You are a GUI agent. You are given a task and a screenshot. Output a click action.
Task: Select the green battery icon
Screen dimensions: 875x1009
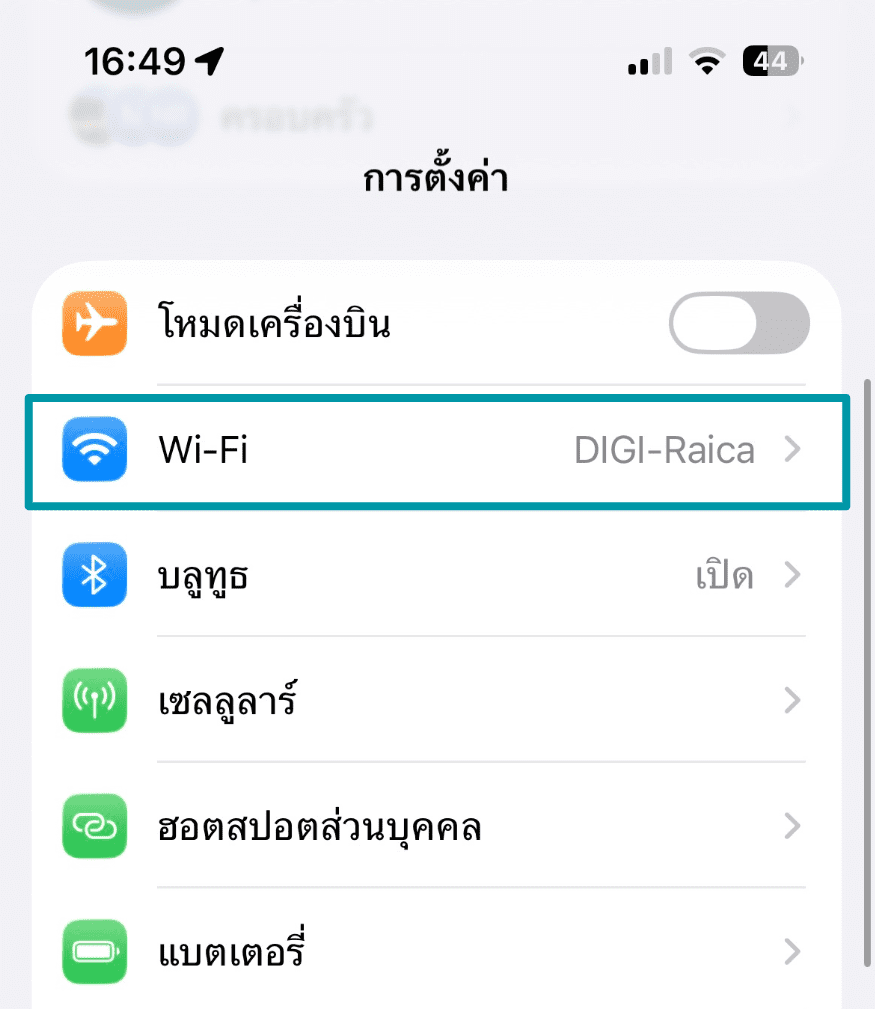(x=94, y=952)
